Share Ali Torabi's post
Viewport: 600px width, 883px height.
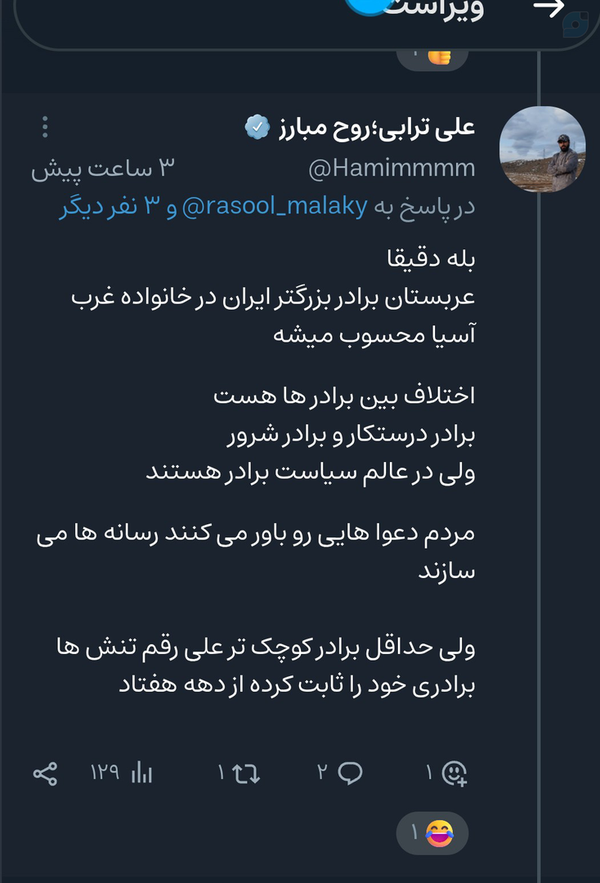click(45, 772)
